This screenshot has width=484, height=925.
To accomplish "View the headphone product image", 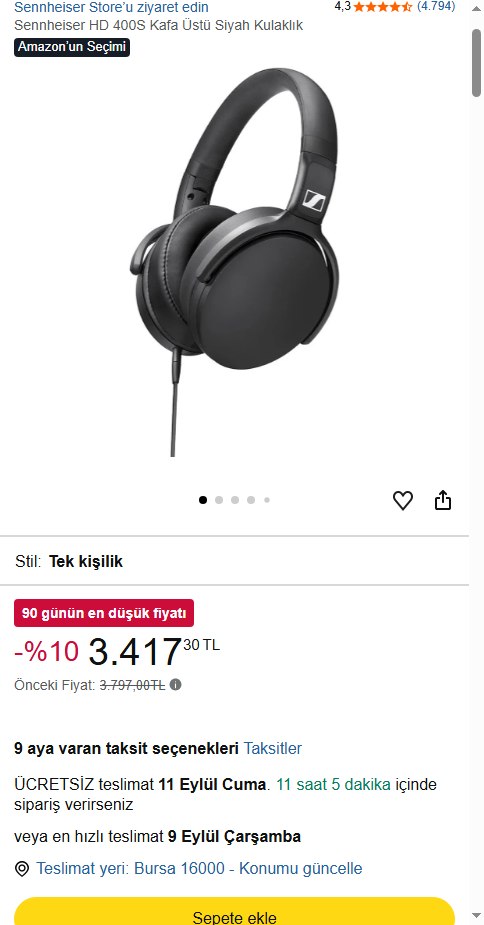I will pyautogui.click(x=234, y=262).
